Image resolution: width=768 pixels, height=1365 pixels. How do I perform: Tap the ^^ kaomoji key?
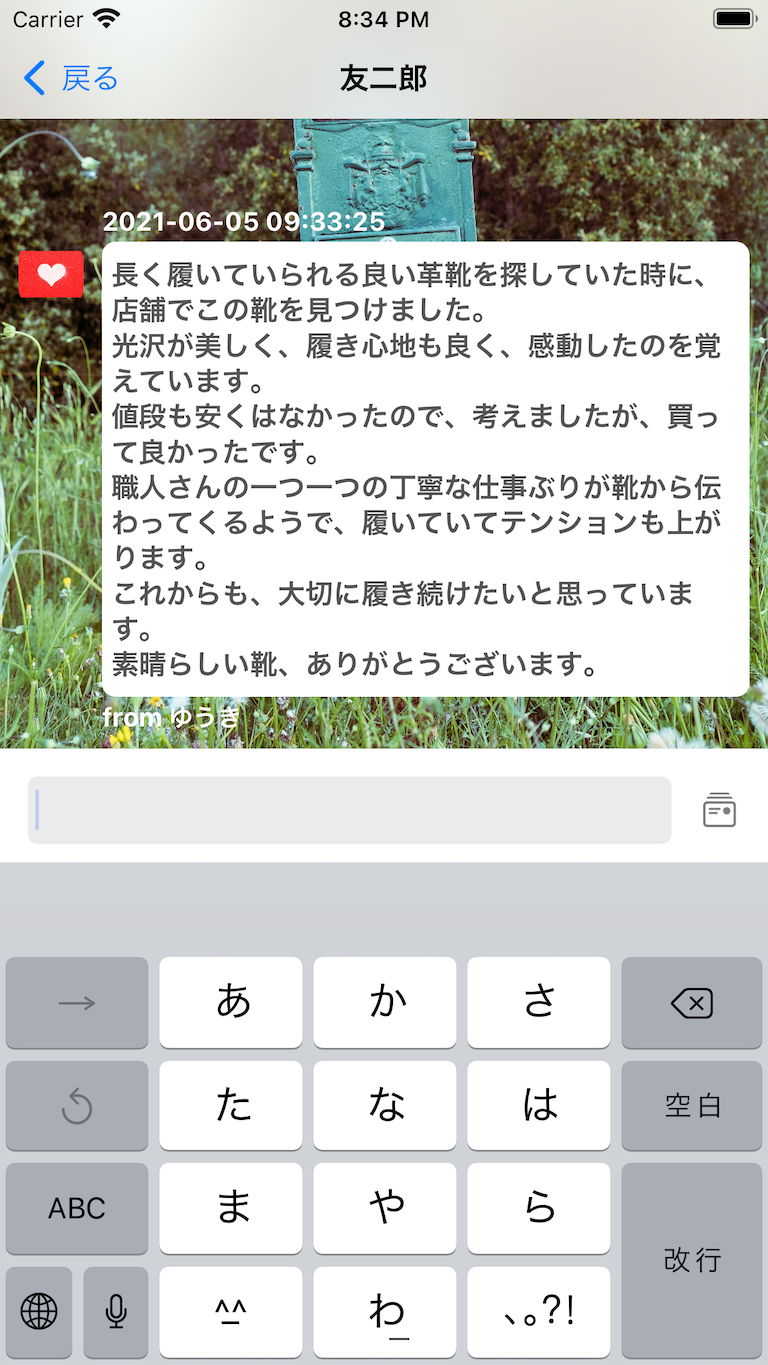pyautogui.click(x=231, y=1312)
